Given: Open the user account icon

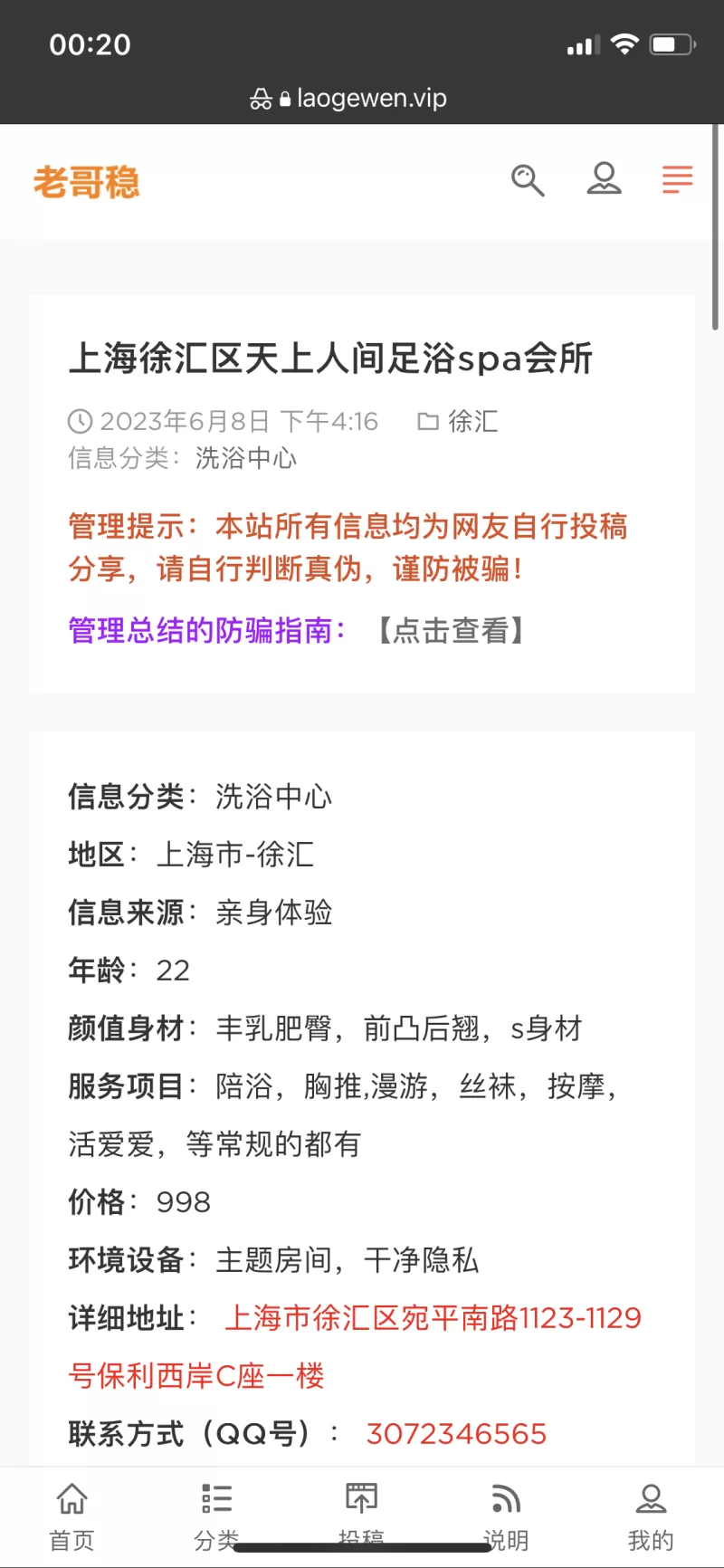Looking at the screenshot, I should click(604, 179).
